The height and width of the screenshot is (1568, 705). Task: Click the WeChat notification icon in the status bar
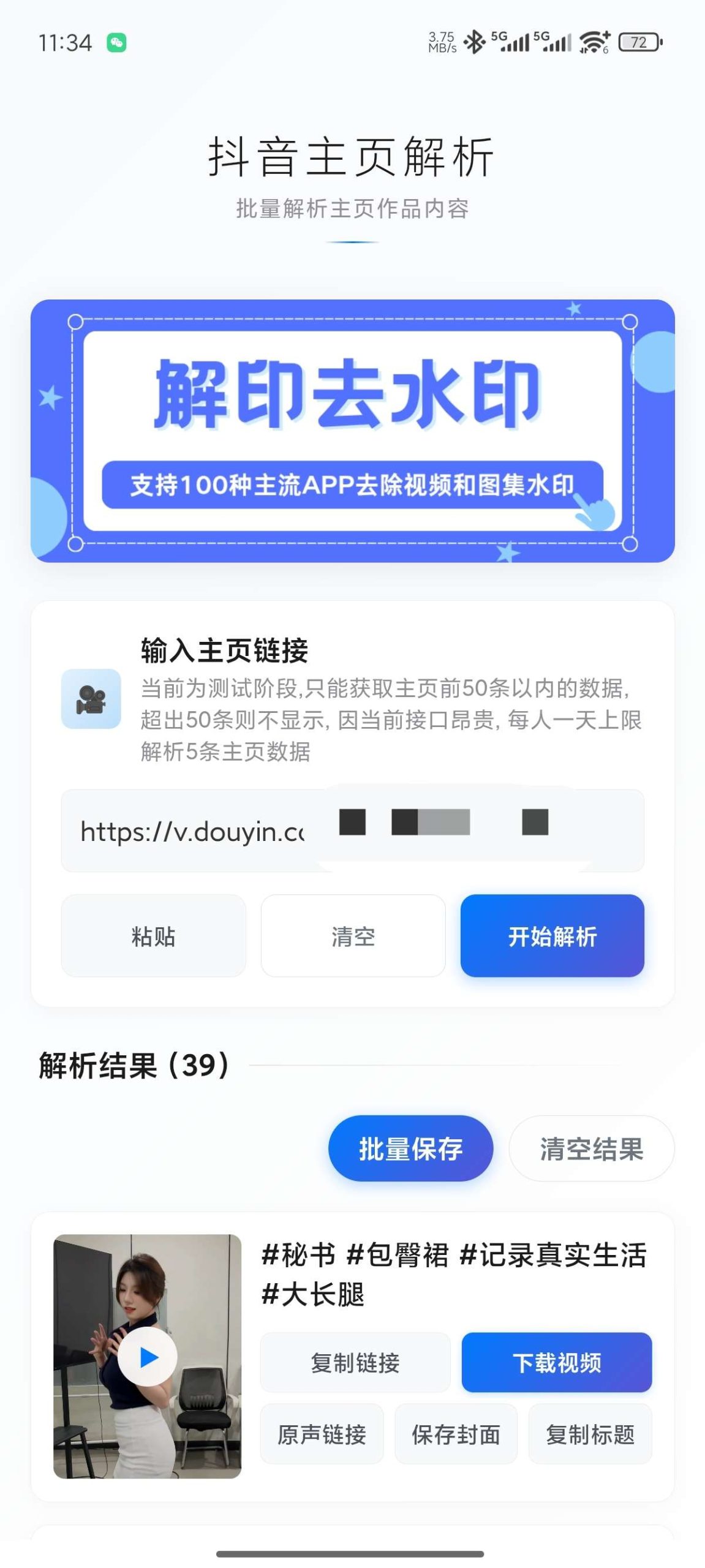tap(117, 43)
